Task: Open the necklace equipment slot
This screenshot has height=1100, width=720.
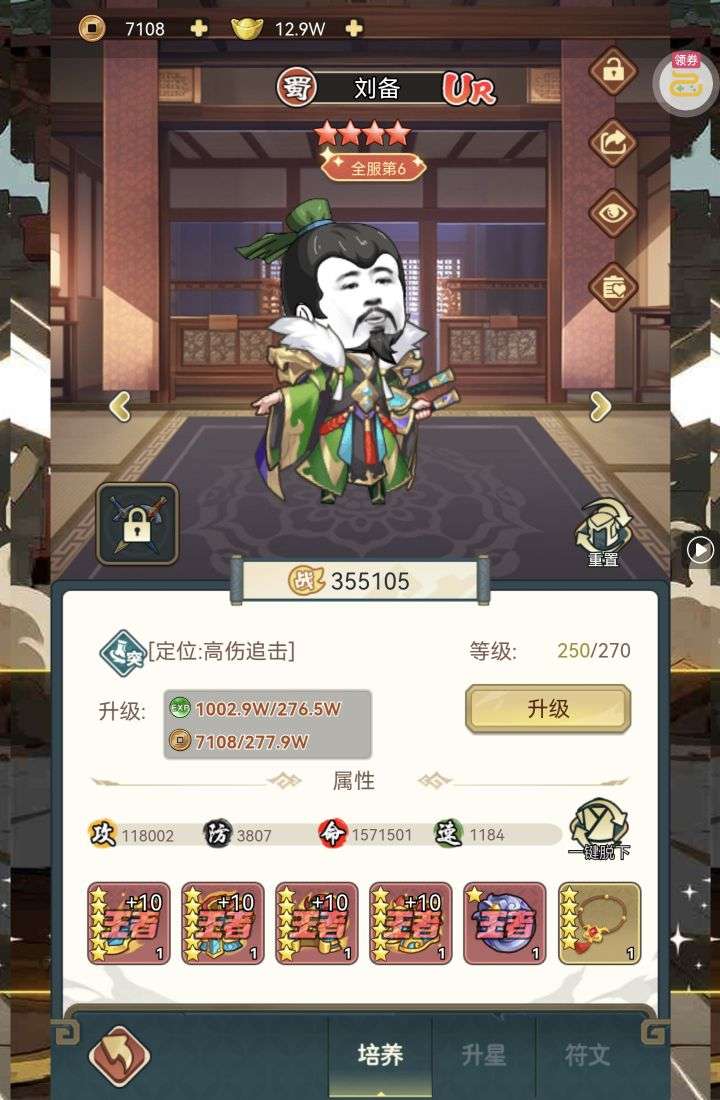Action: pos(599,923)
